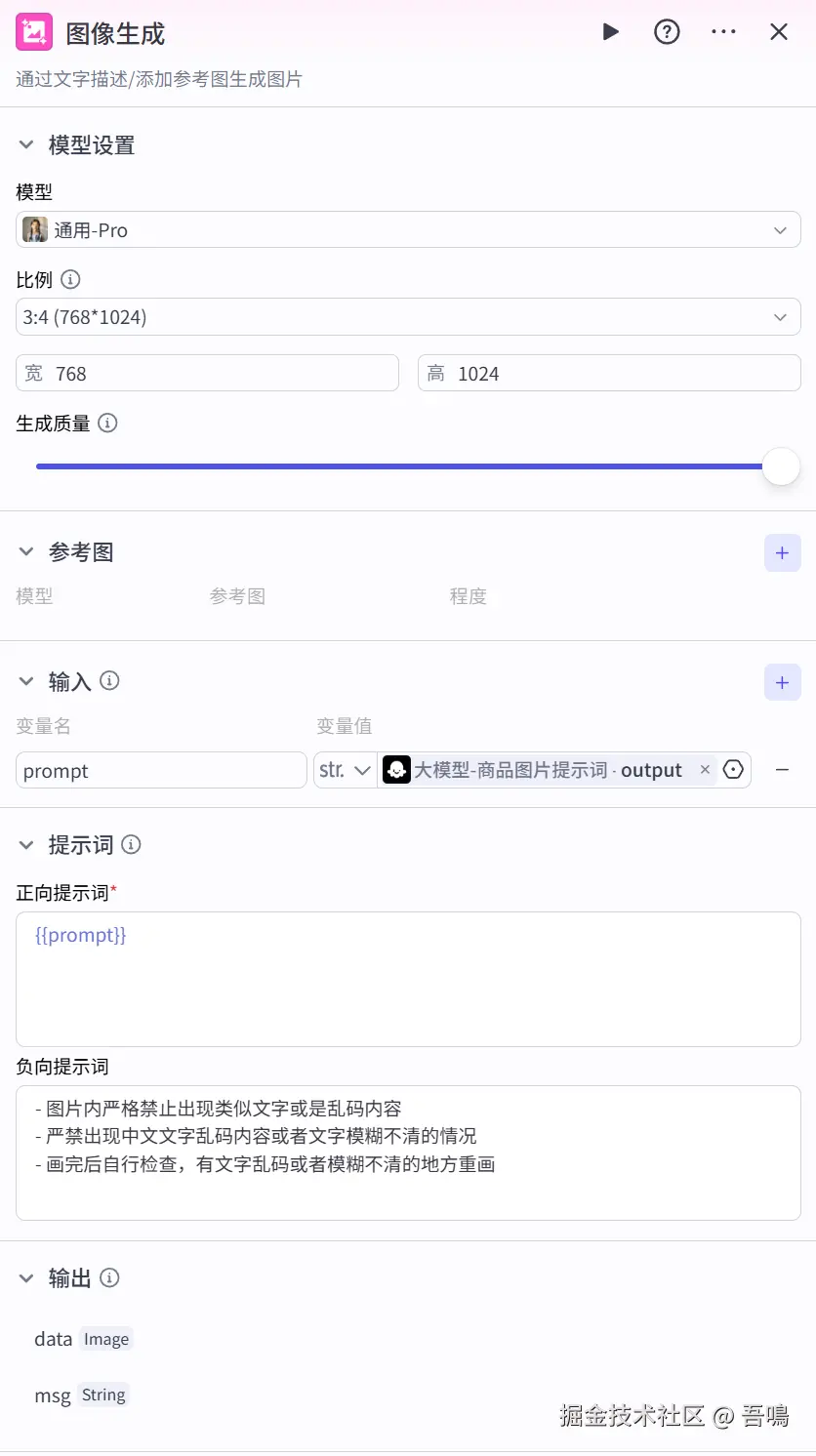Open the 3:4 (768*1024) ratio dropdown

(x=408, y=317)
